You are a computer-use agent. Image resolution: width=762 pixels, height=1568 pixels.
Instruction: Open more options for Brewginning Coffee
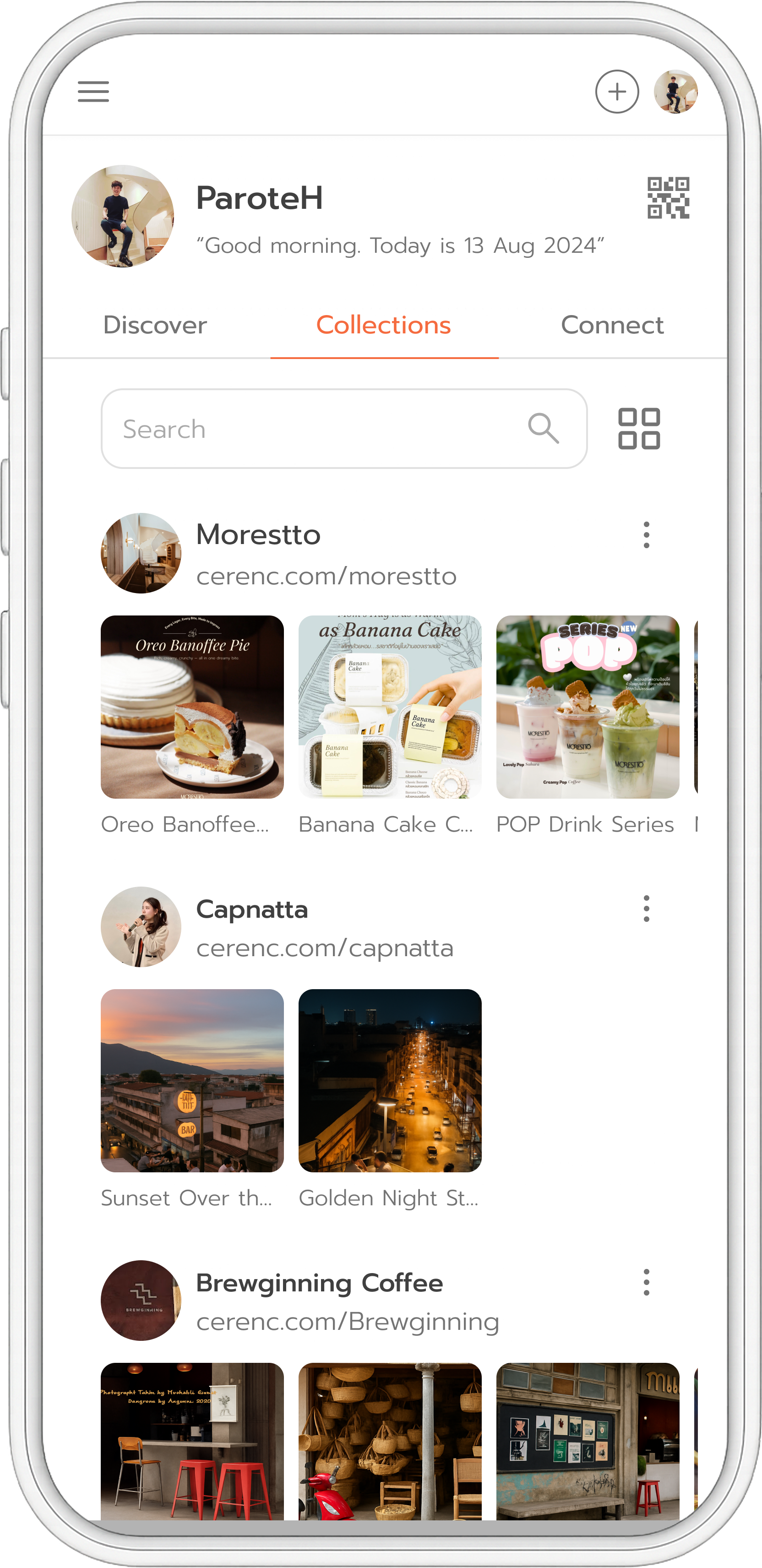point(646,1283)
